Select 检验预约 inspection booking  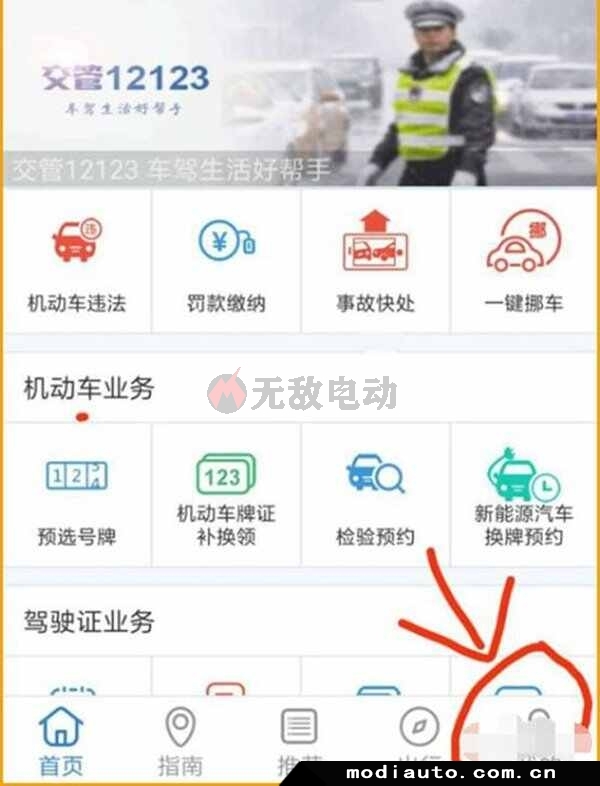tap(375, 496)
